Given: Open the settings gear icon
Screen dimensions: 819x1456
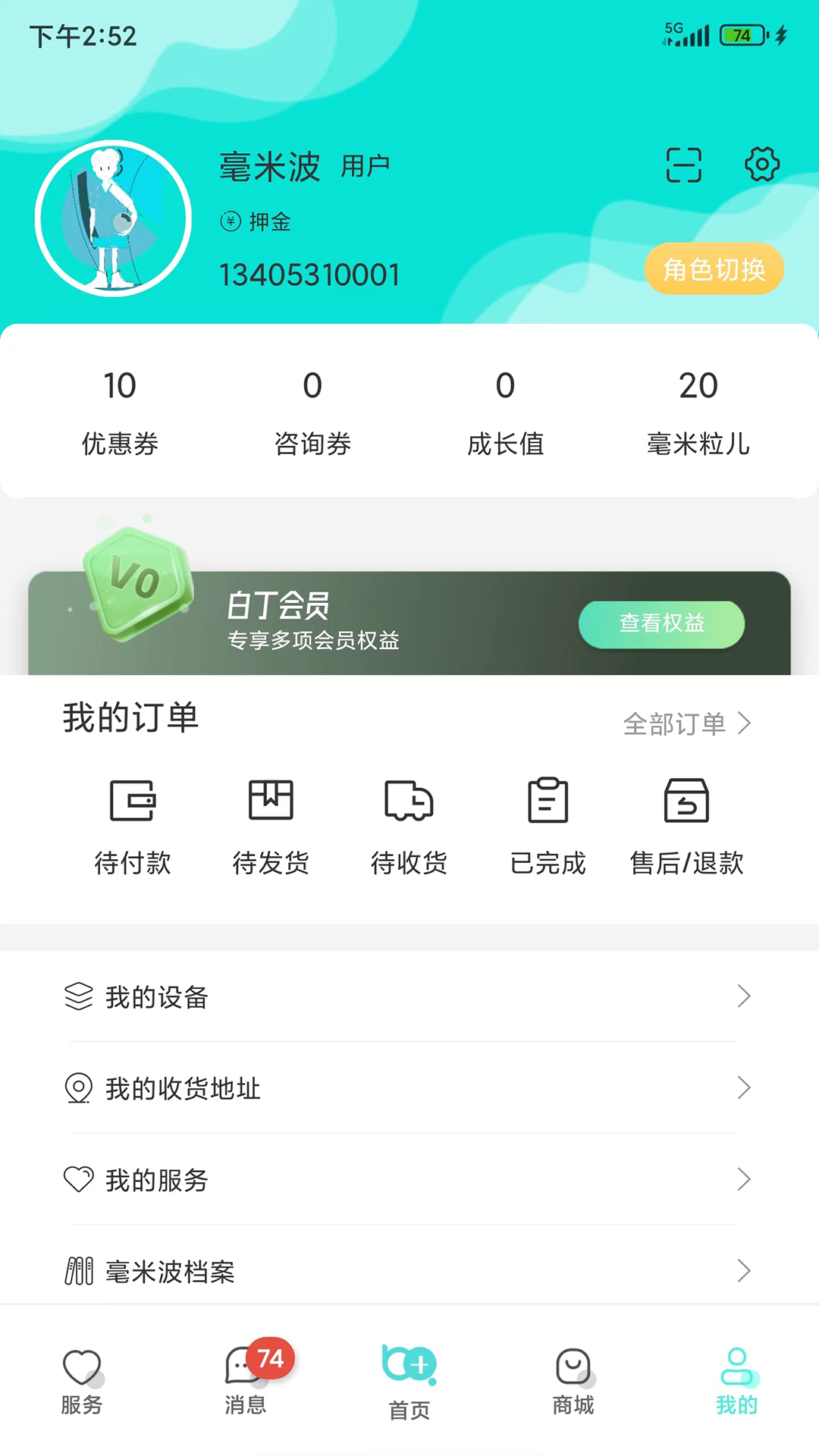Looking at the screenshot, I should [761, 164].
